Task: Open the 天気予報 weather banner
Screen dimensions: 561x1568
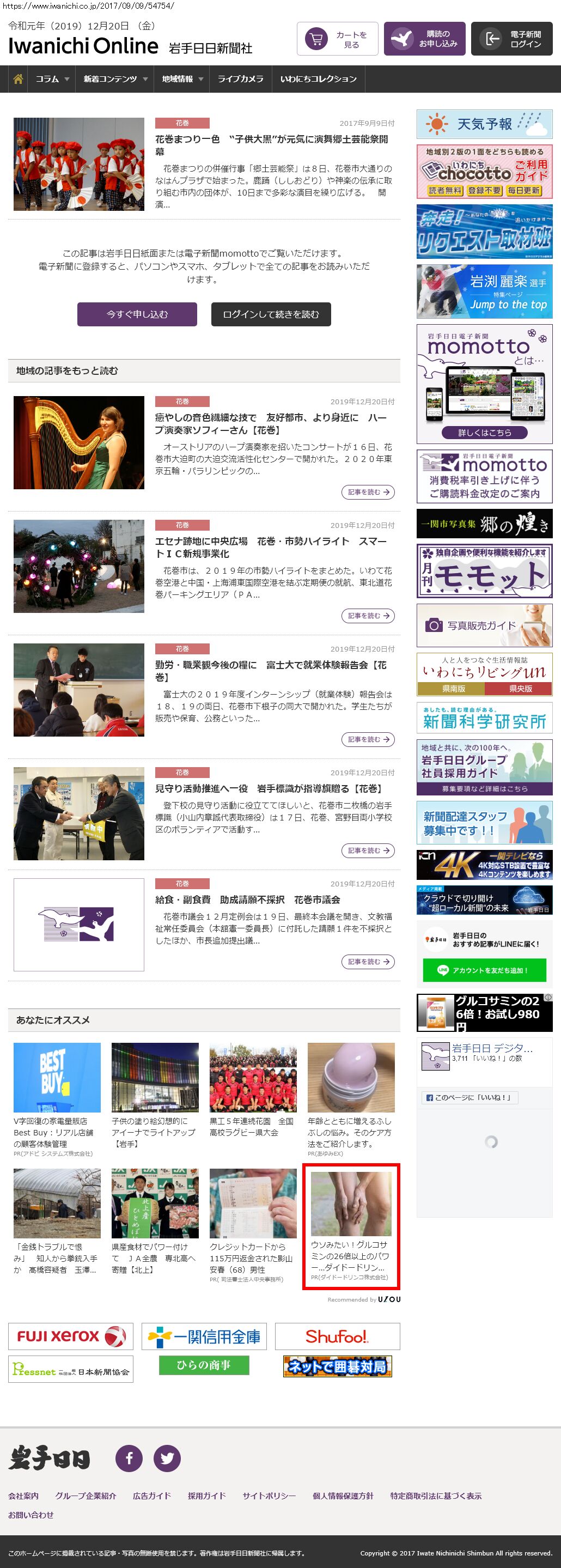Action: [x=484, y=124]
